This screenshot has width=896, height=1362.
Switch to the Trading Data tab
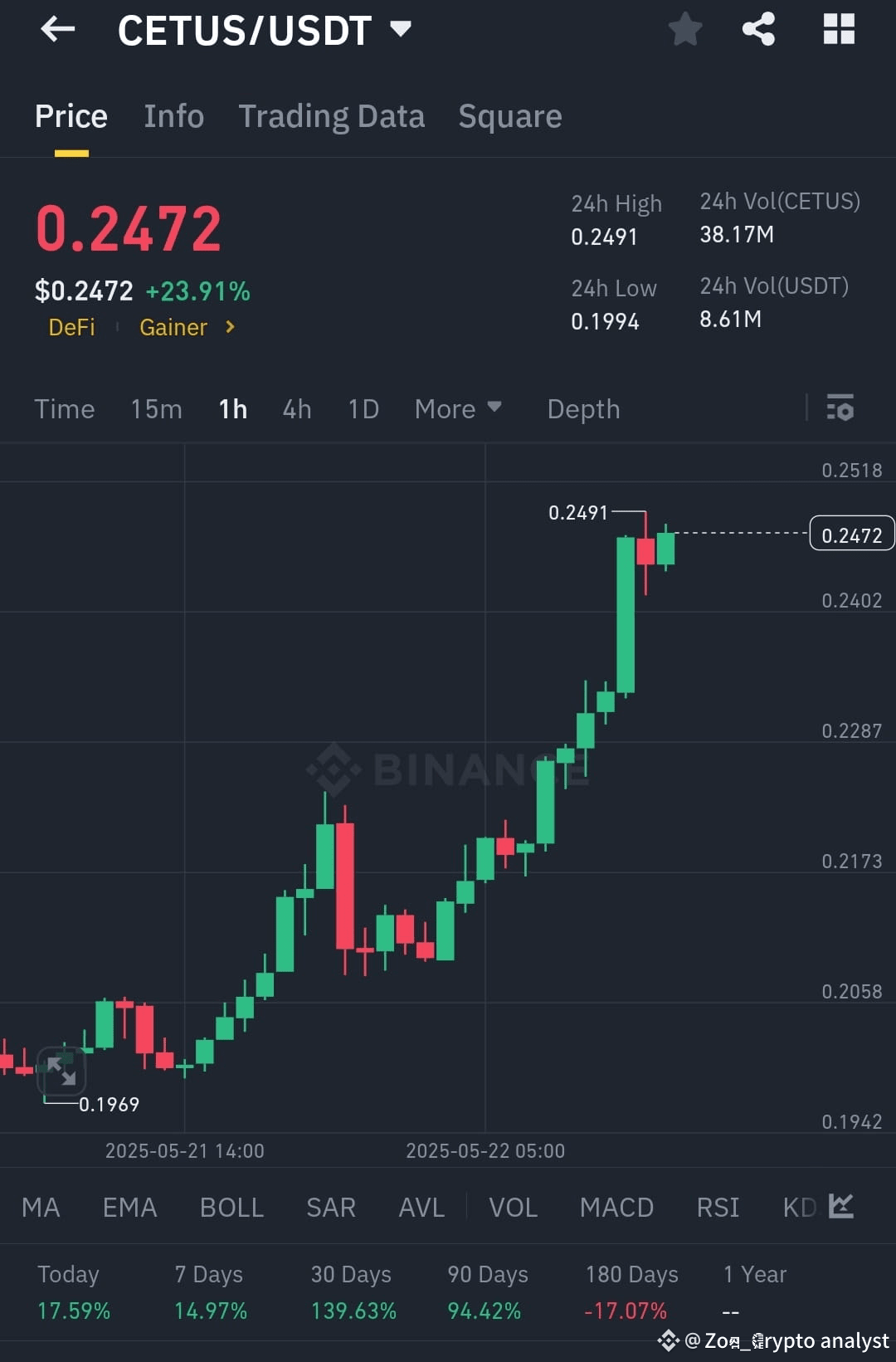332,116
